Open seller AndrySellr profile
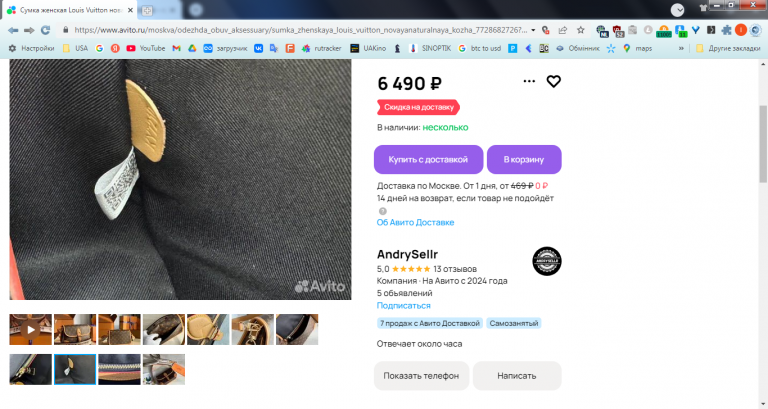 (407, 254)
